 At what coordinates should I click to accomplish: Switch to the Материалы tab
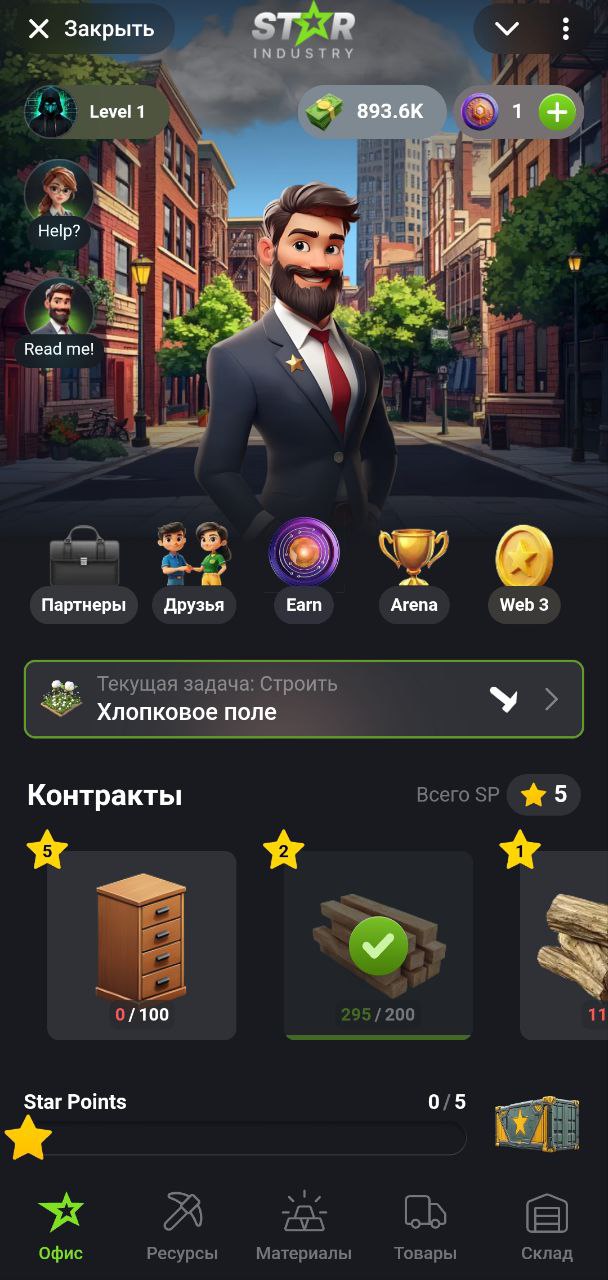(304, 1226)
